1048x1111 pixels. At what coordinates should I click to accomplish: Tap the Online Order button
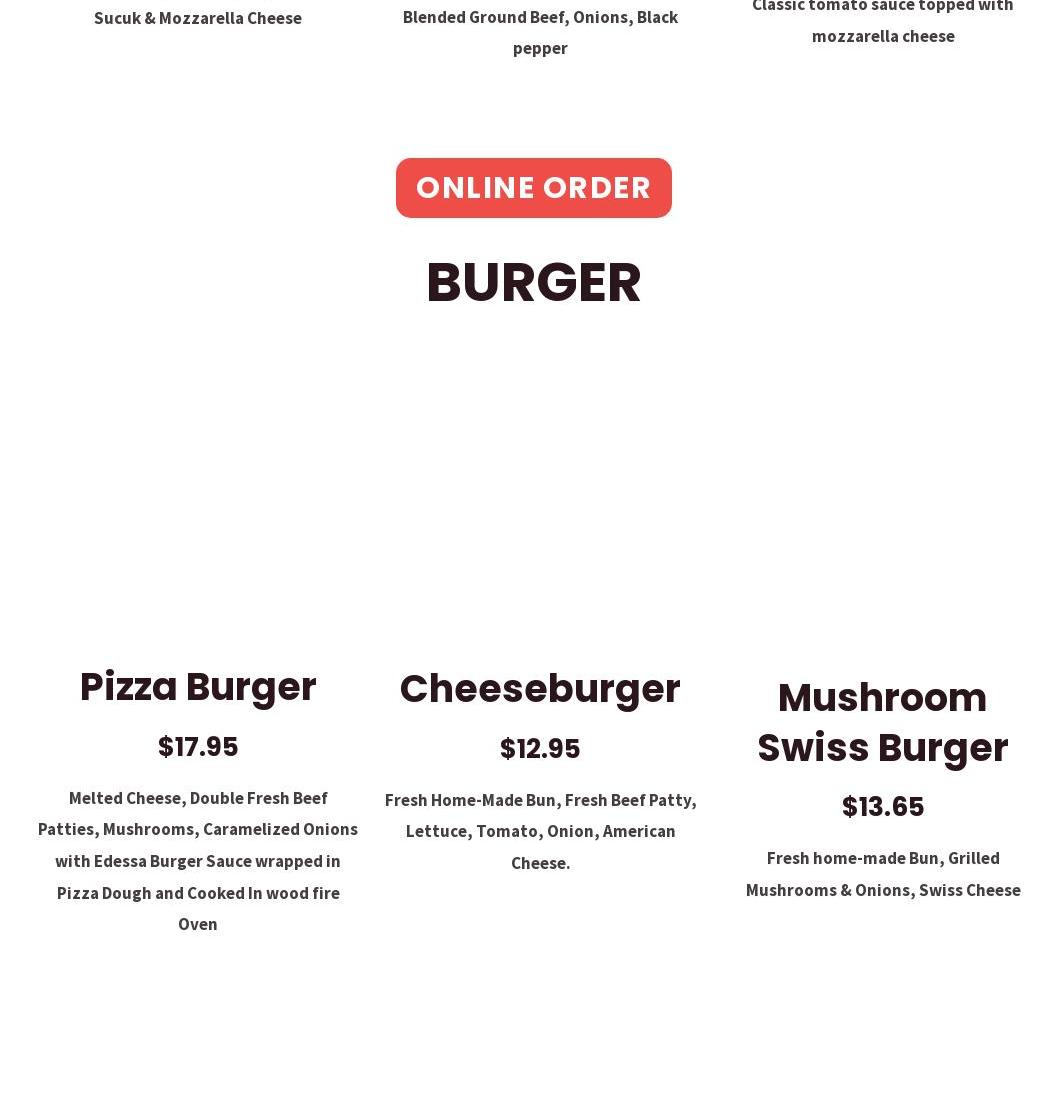[533, 188]
